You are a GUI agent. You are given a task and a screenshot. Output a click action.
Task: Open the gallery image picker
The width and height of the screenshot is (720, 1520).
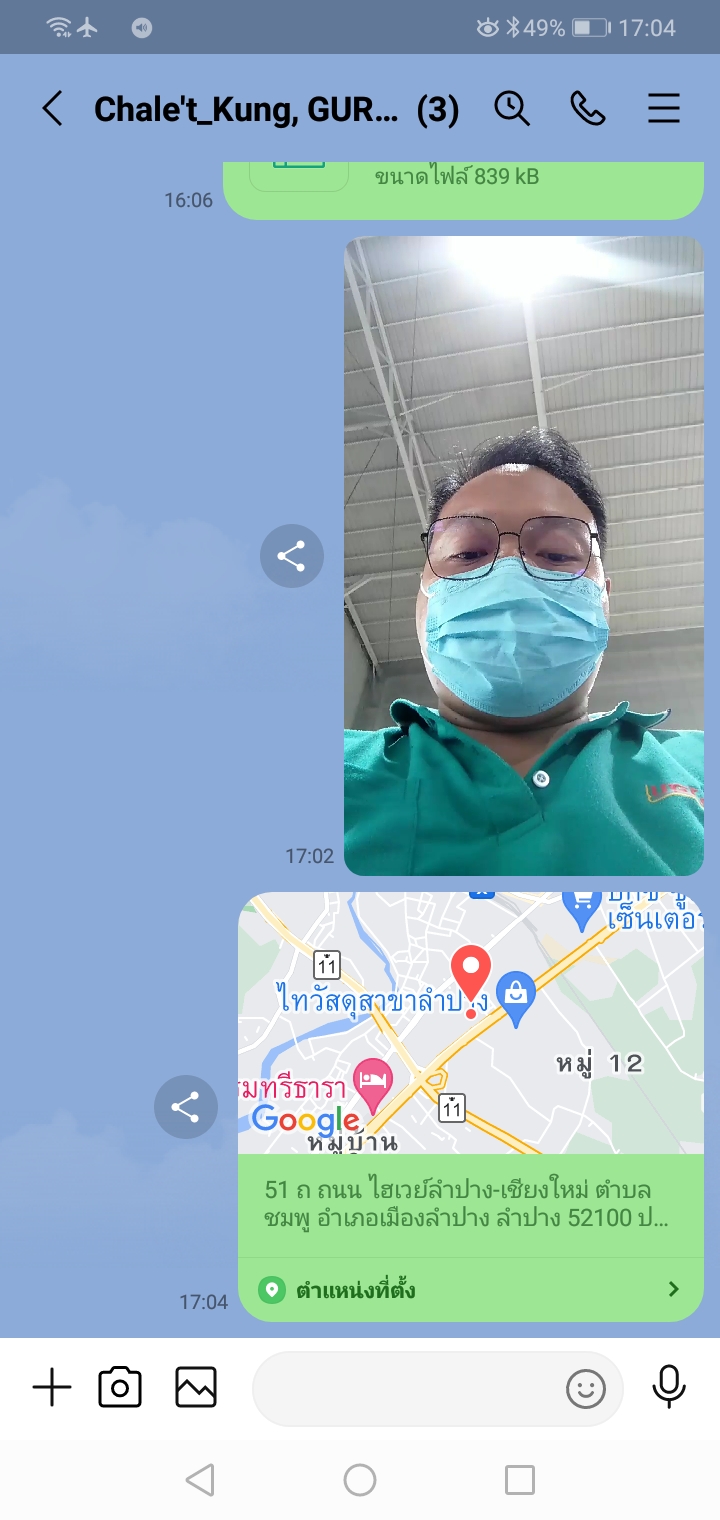(196, 1388)
